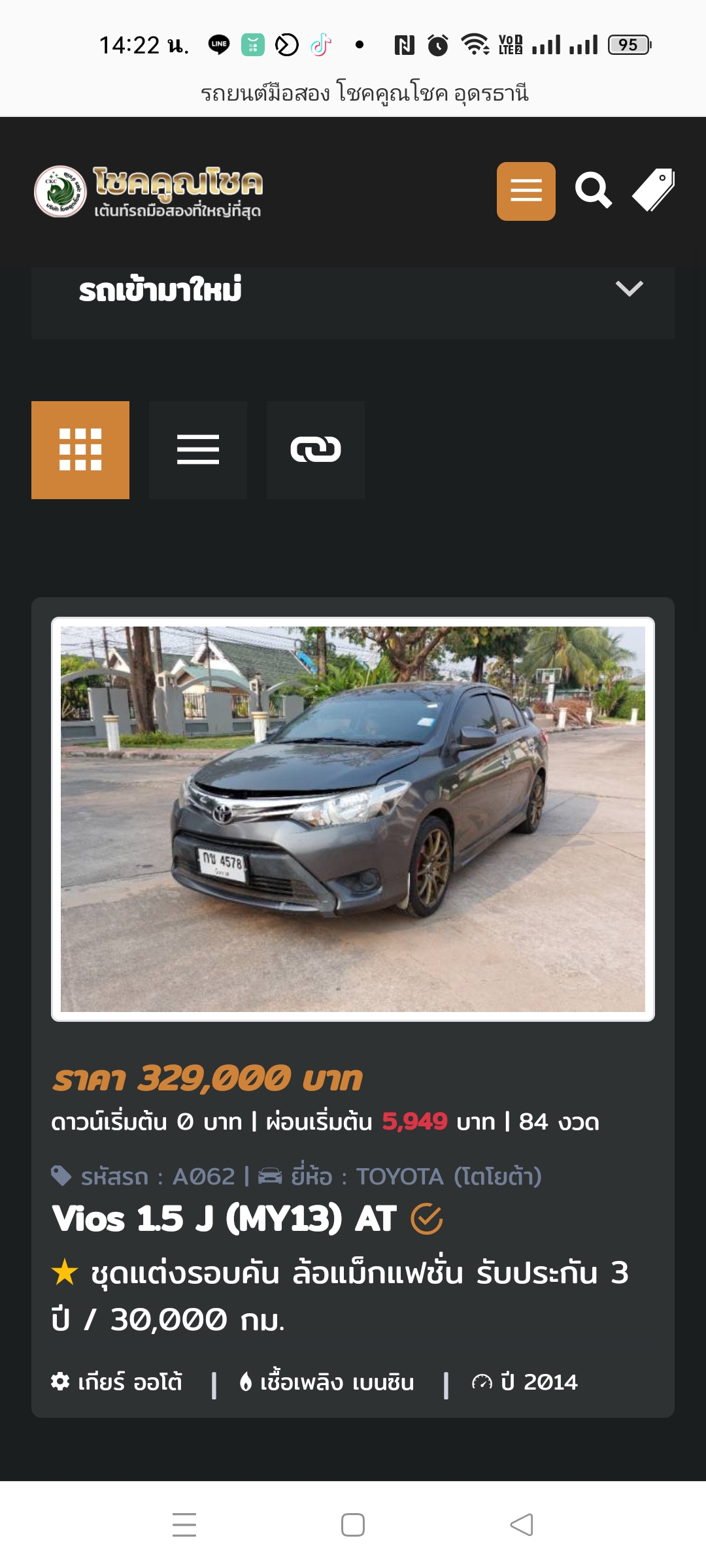Switch to grid view
This screenshot has width=706, height=1568.
pyautogui.click(x=80, y=450)
